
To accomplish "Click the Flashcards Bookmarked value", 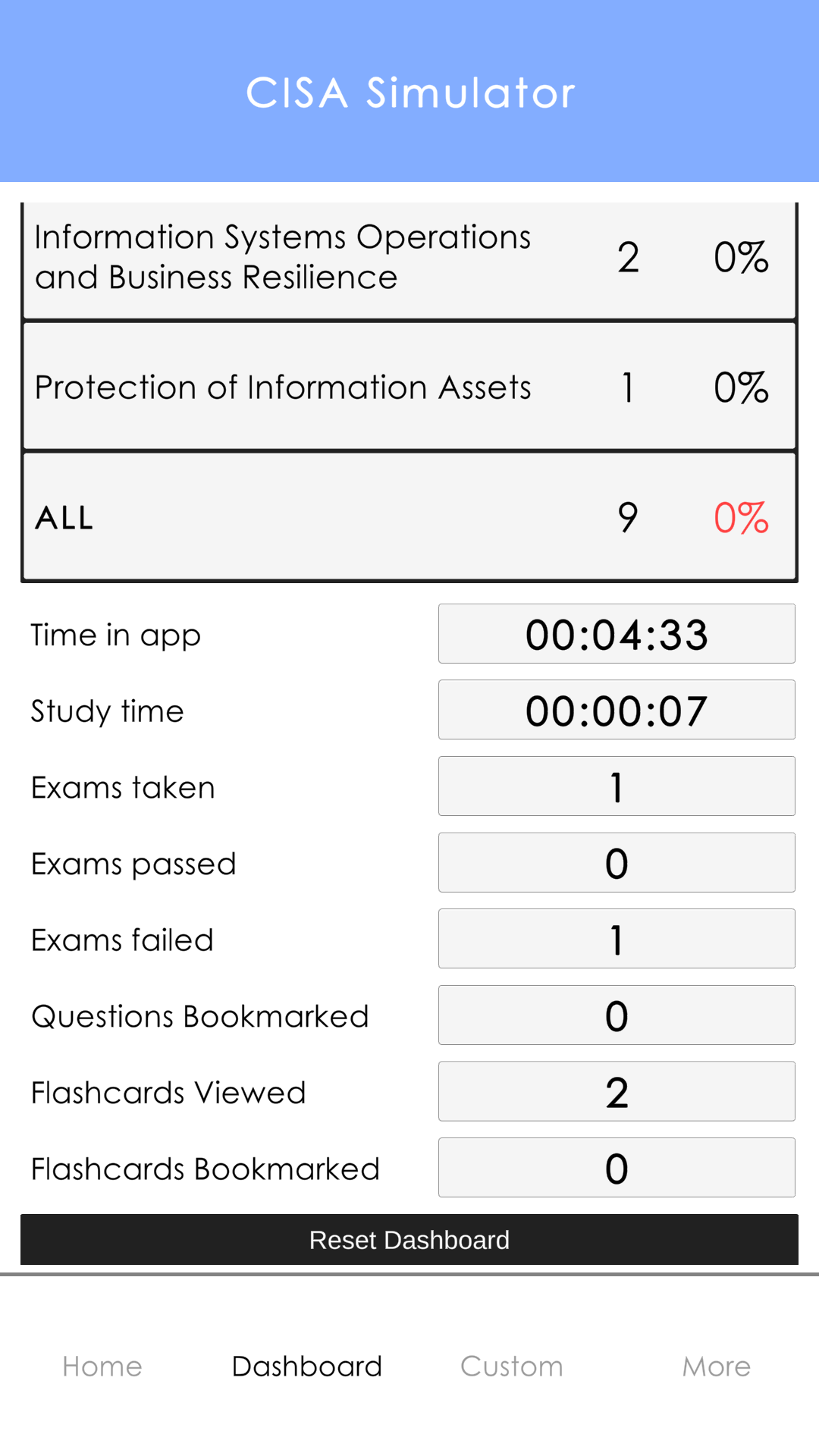I will (617, 1167).
